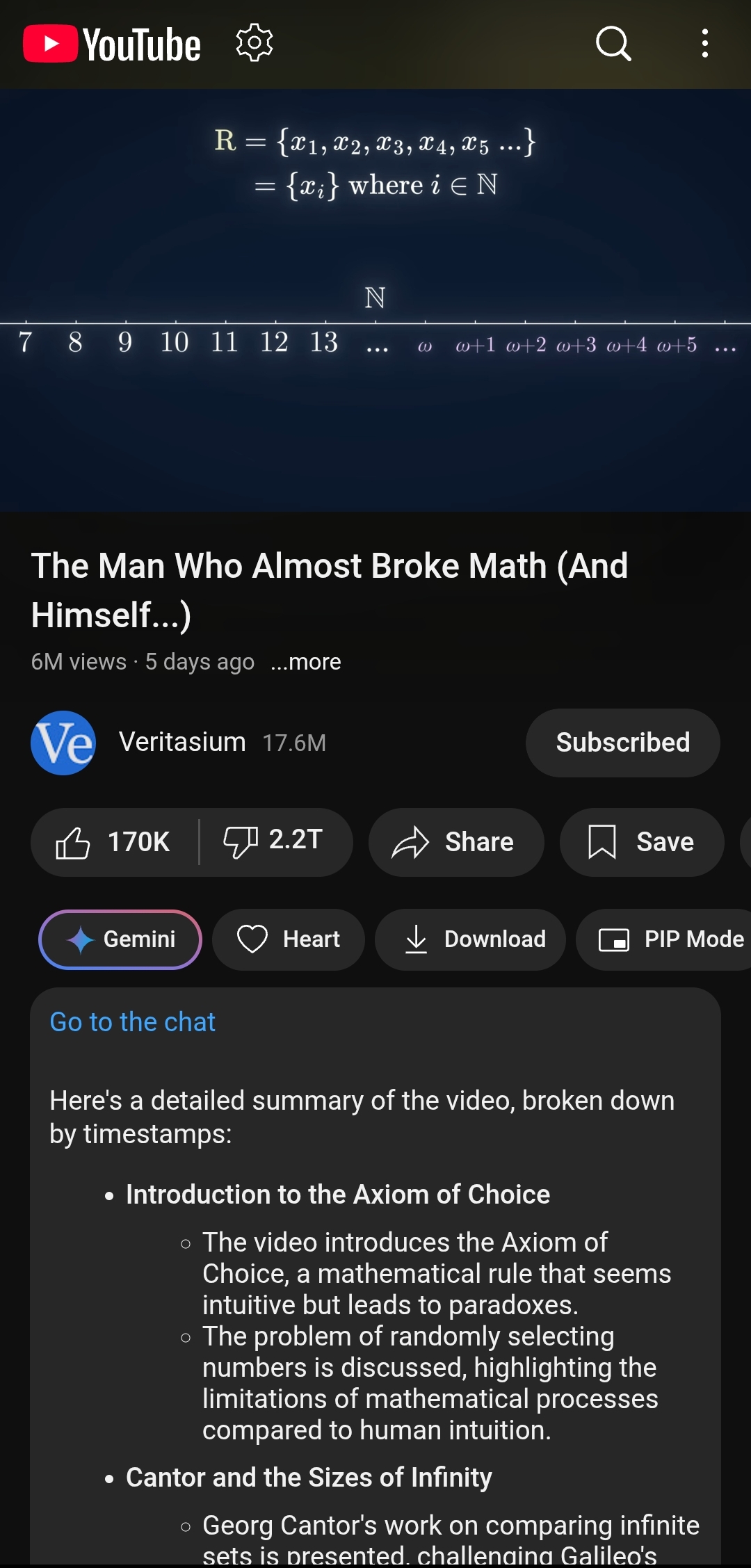Open YouTube search
Image resolution: width=751 pixels, height=1568 pixels.
pos(613,44)
